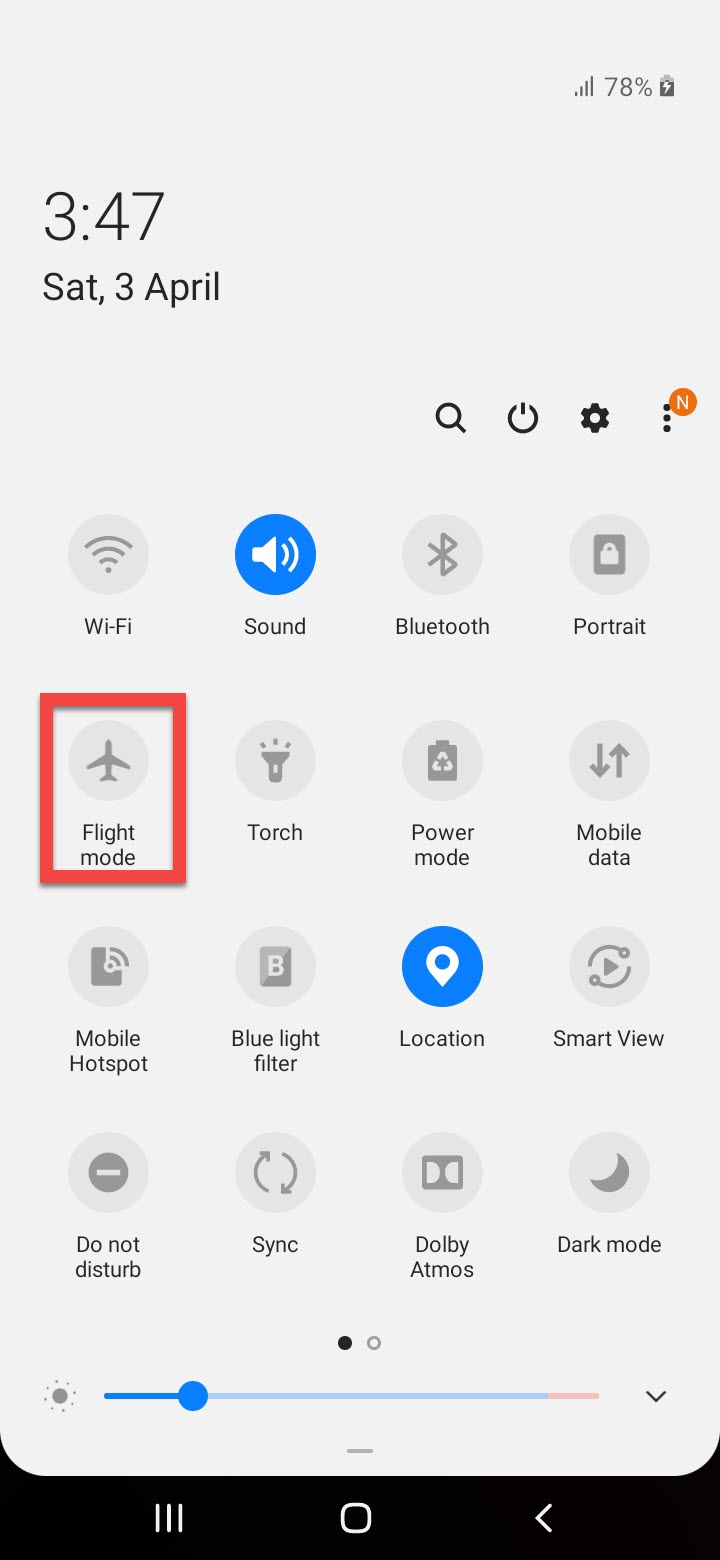
Task: Start Smart View
Action: pyautogui.click(x=609, y=967)
